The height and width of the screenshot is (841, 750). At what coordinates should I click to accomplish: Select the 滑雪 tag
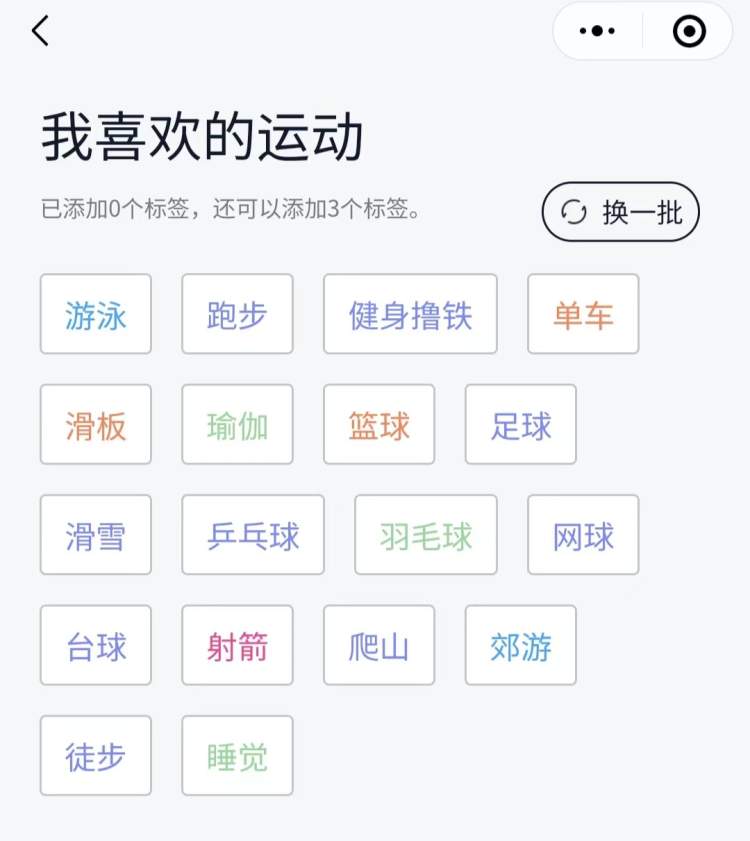[96, 535]
